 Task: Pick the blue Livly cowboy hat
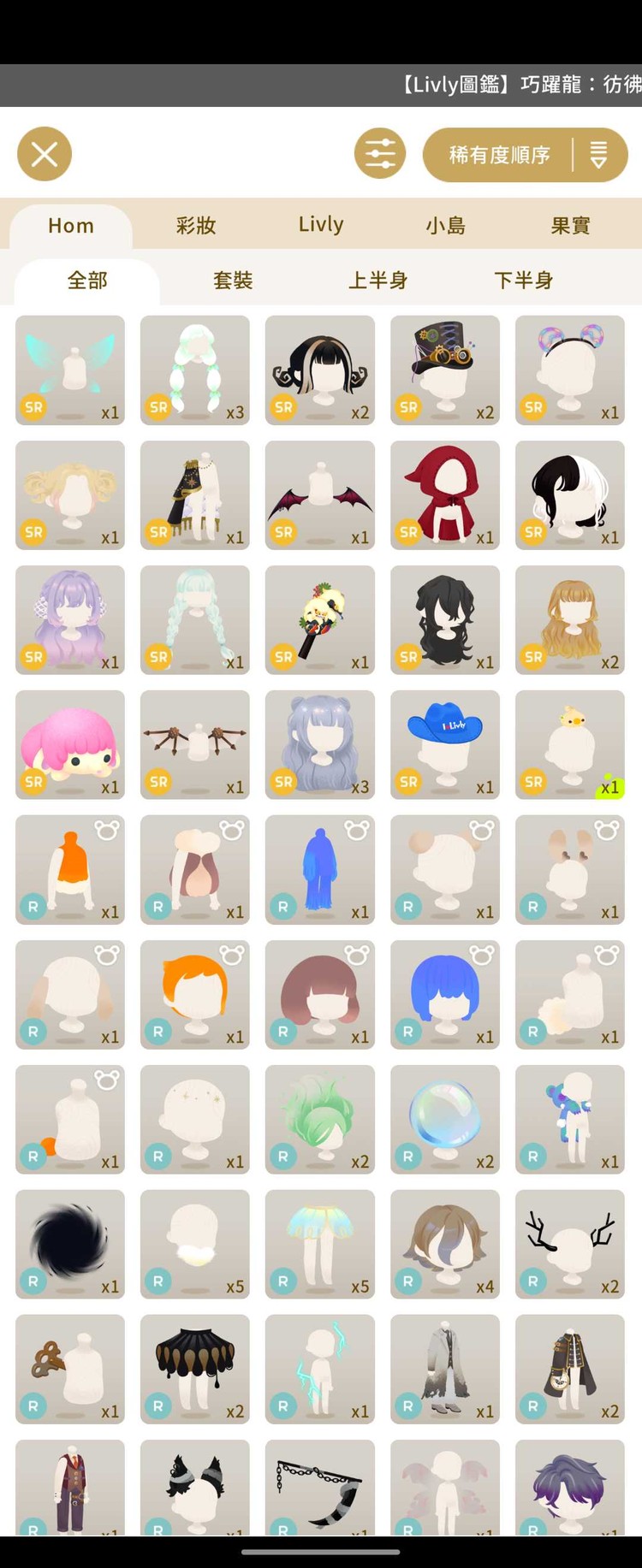click(445, 744)
